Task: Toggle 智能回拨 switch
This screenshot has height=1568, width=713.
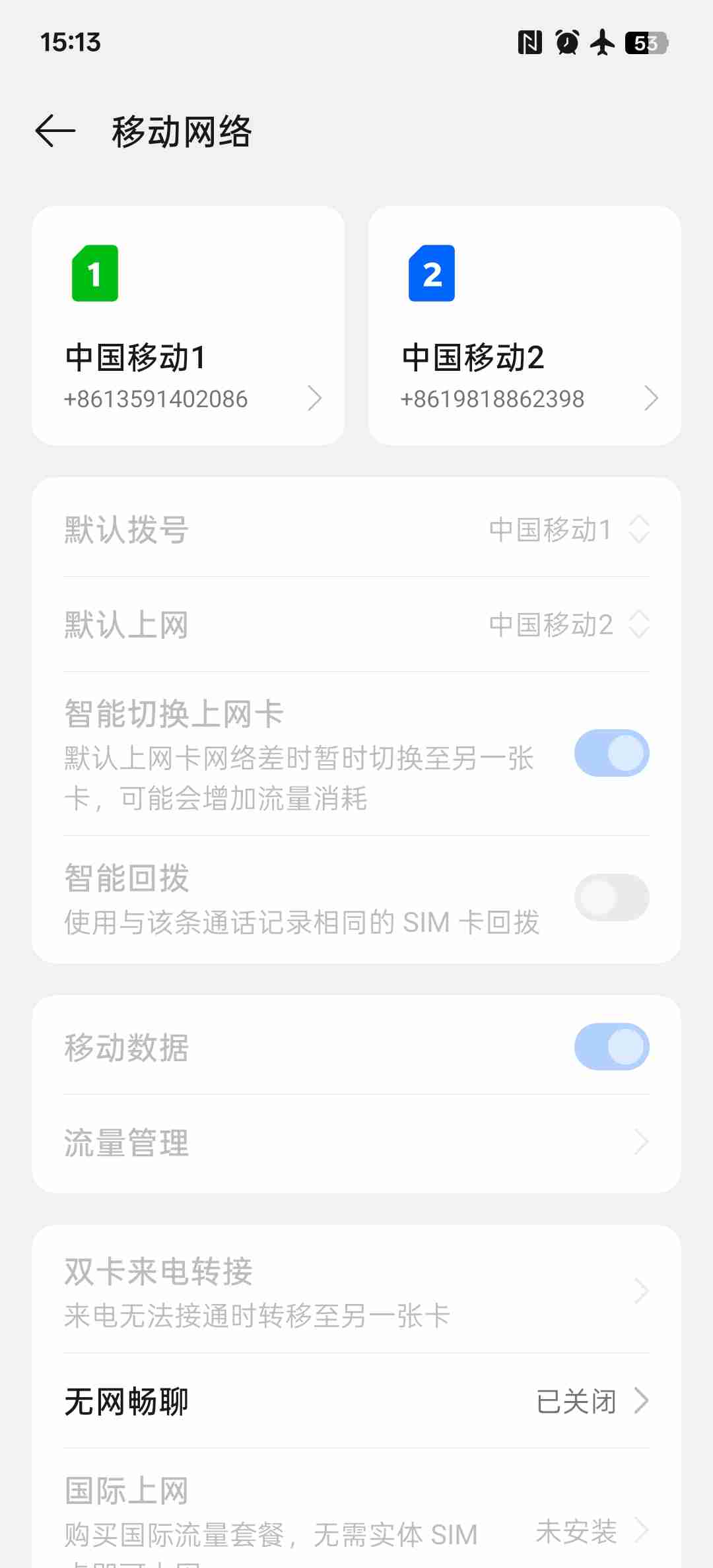Action: point(611,898)
